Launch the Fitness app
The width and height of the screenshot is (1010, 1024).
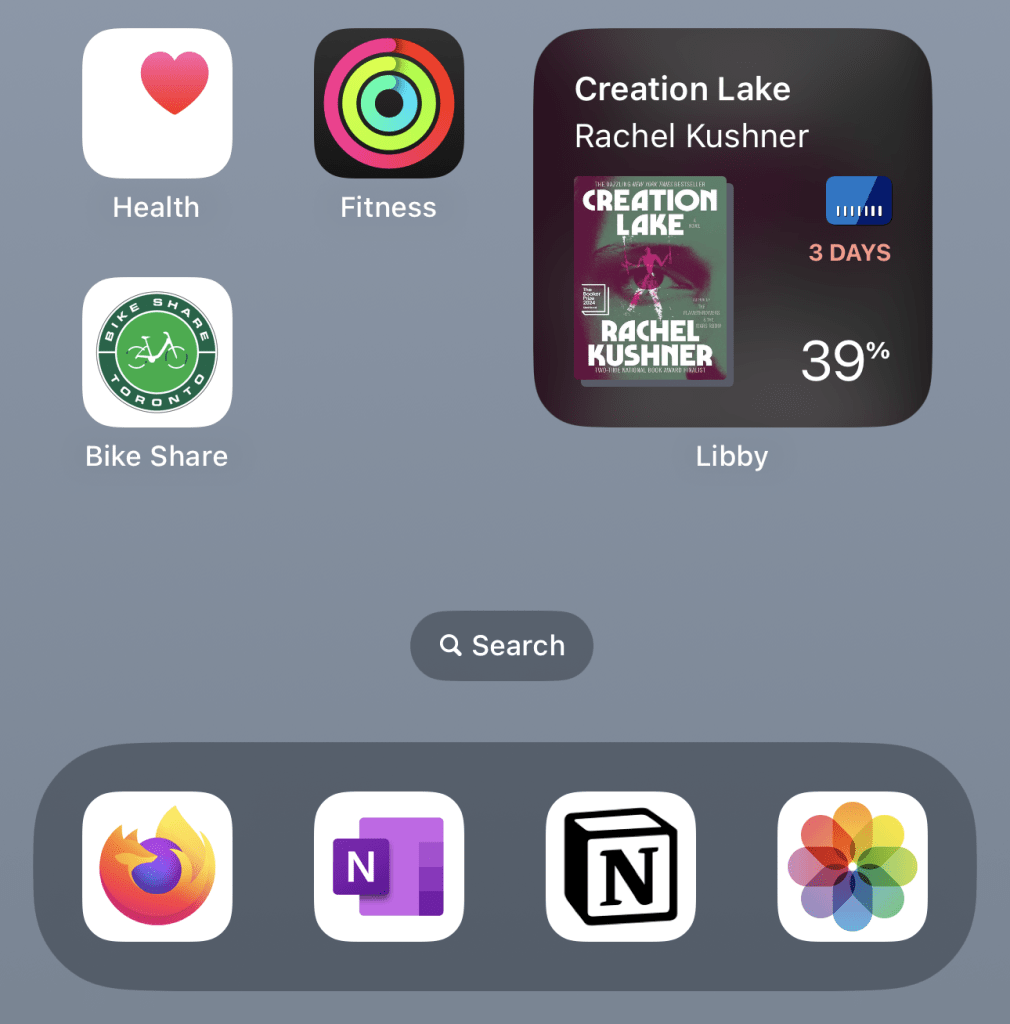click(x=389, y=103)
